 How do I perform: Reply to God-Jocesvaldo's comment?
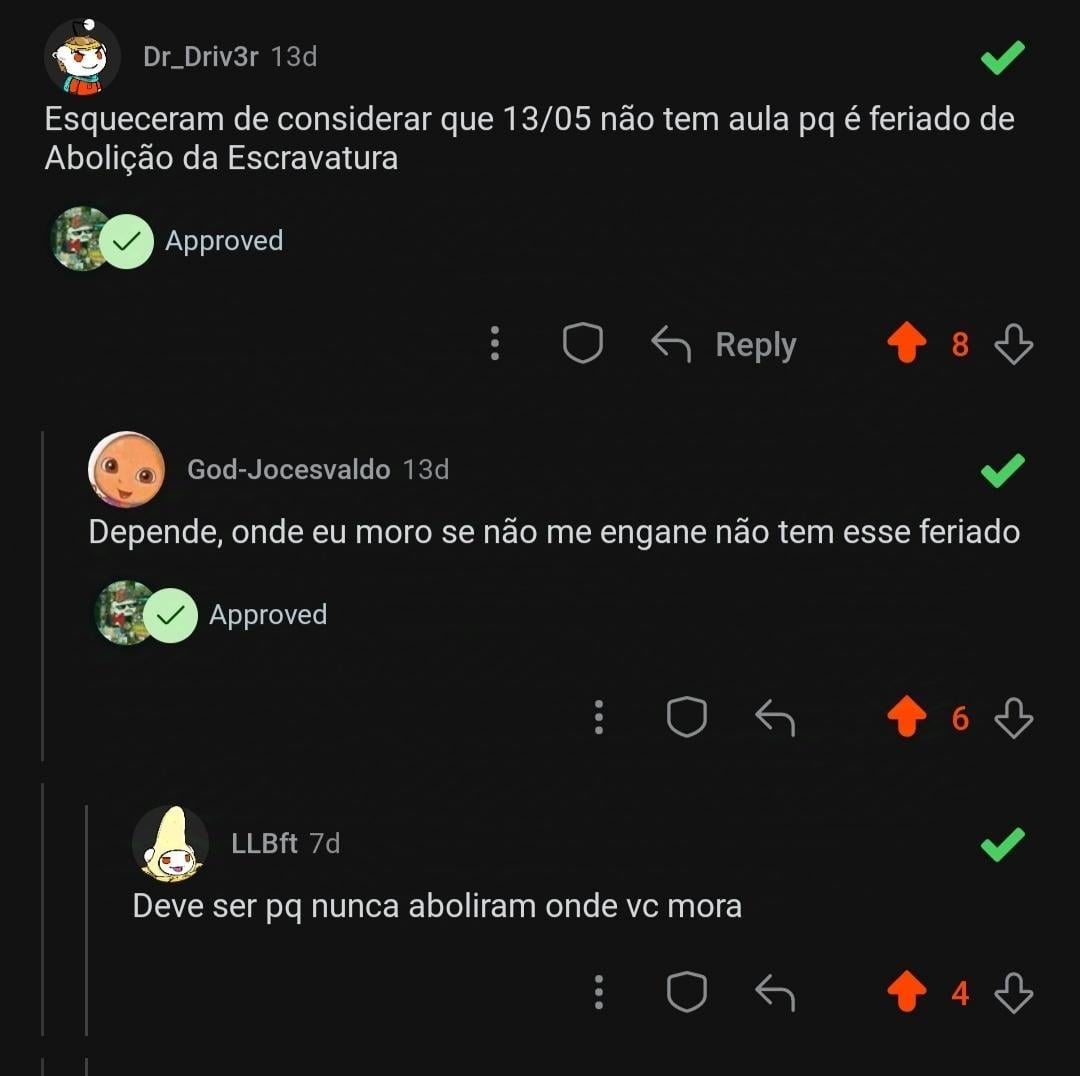(774, 718)
